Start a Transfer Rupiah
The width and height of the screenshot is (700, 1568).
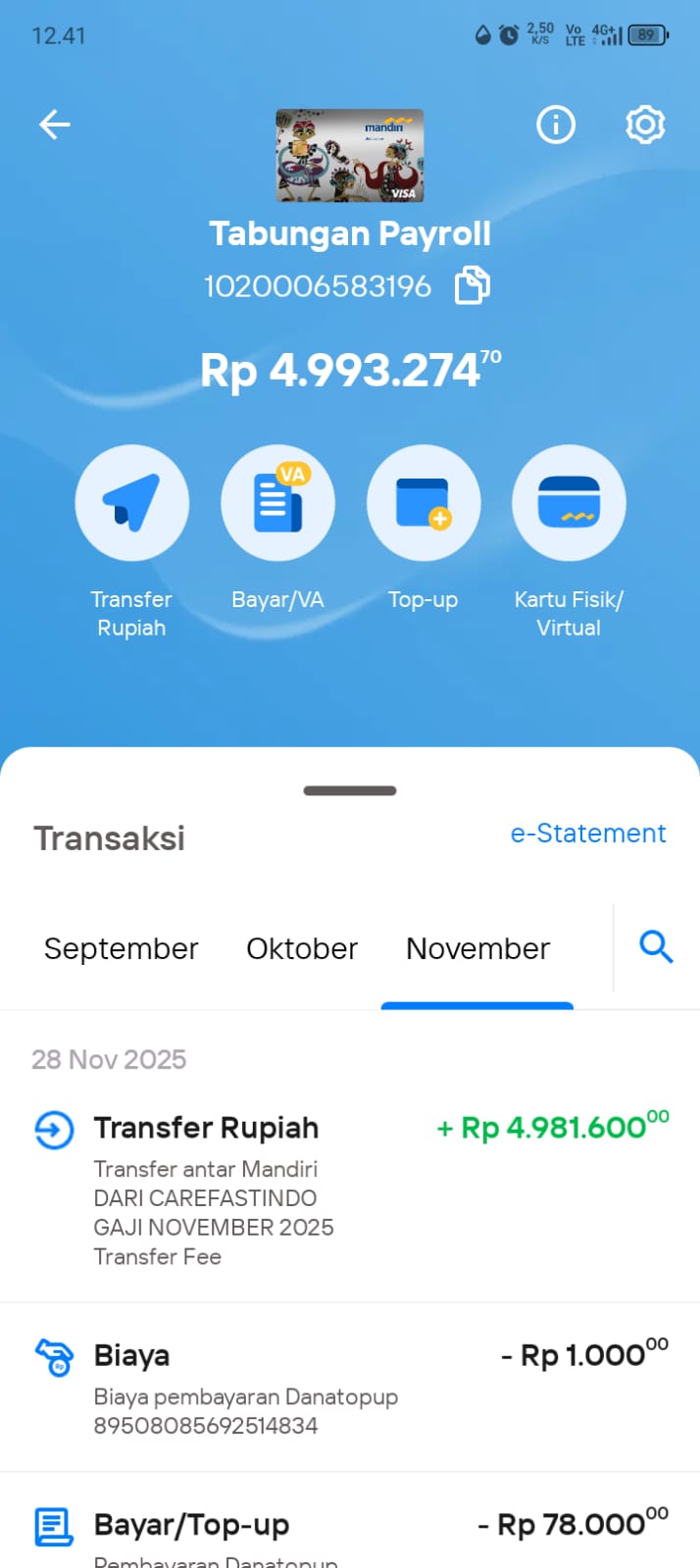tap(131, 503)
